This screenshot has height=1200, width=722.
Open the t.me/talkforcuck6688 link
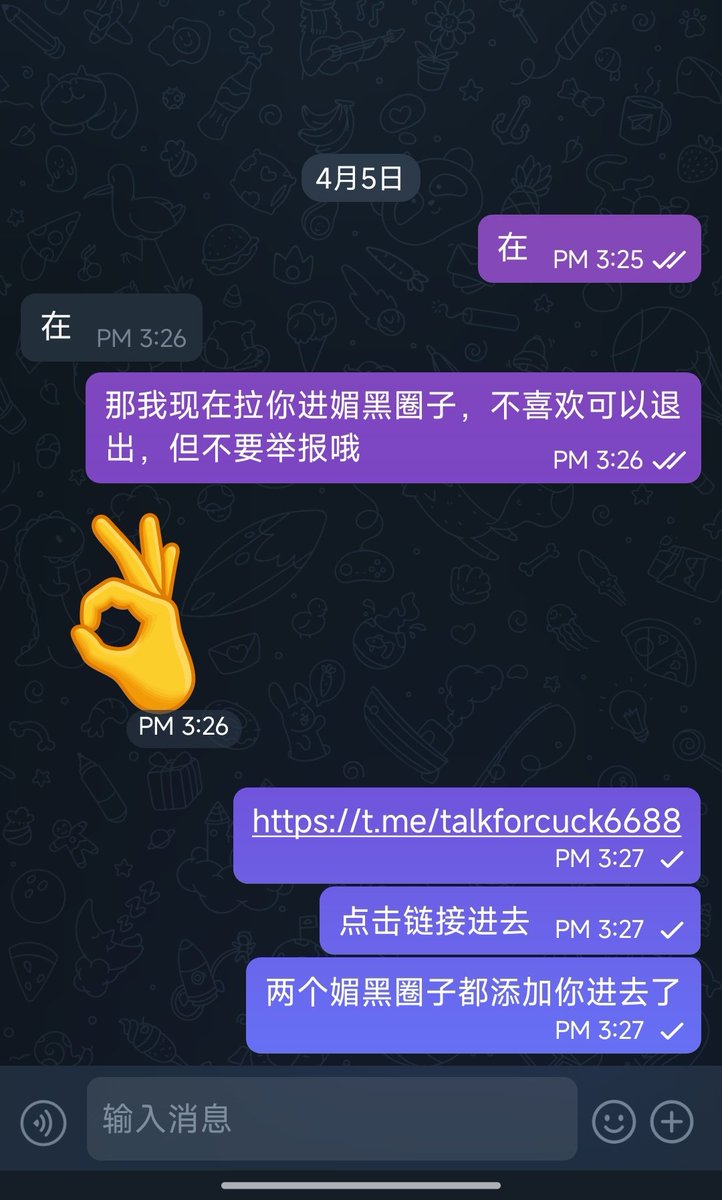[466, 821]
